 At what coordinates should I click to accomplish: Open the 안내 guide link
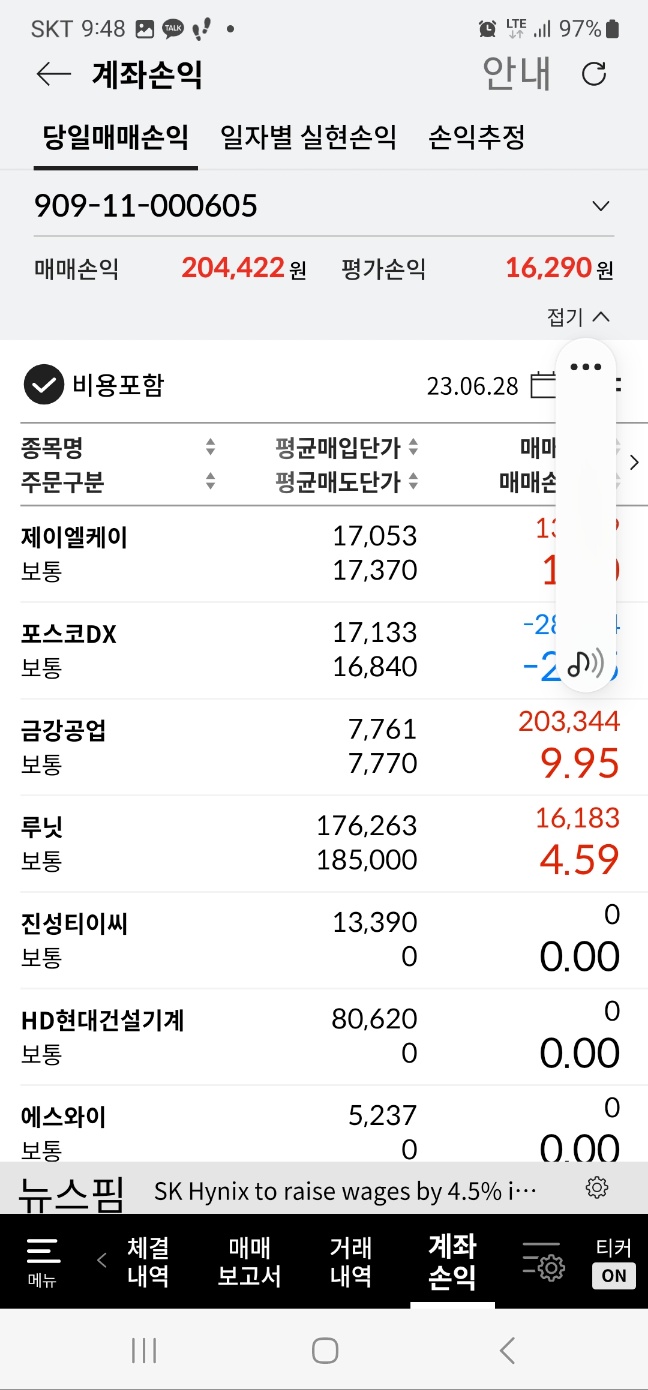[x=516, y=74]
